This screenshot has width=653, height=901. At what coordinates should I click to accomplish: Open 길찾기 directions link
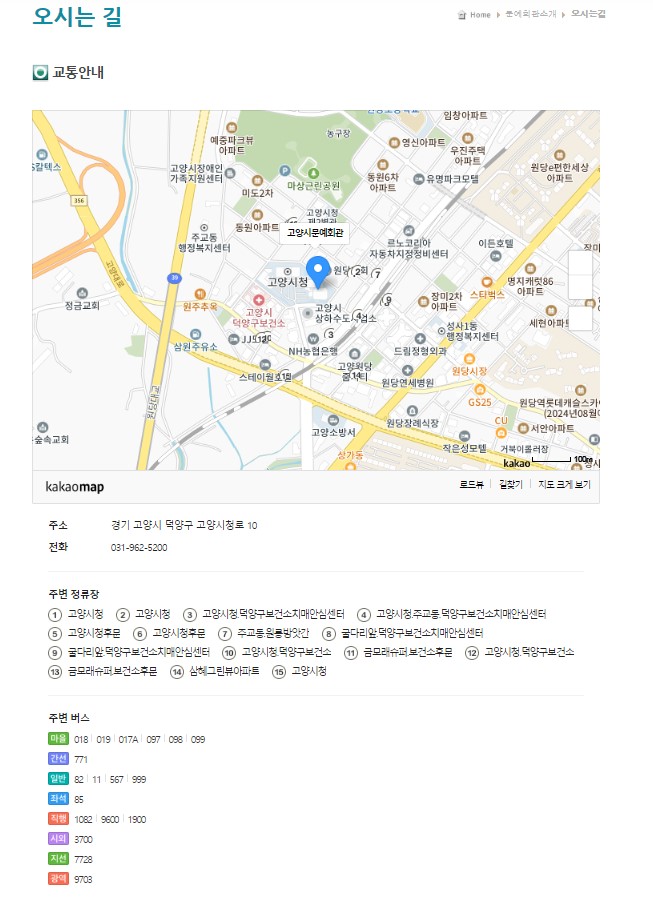(x=510, y=484)
